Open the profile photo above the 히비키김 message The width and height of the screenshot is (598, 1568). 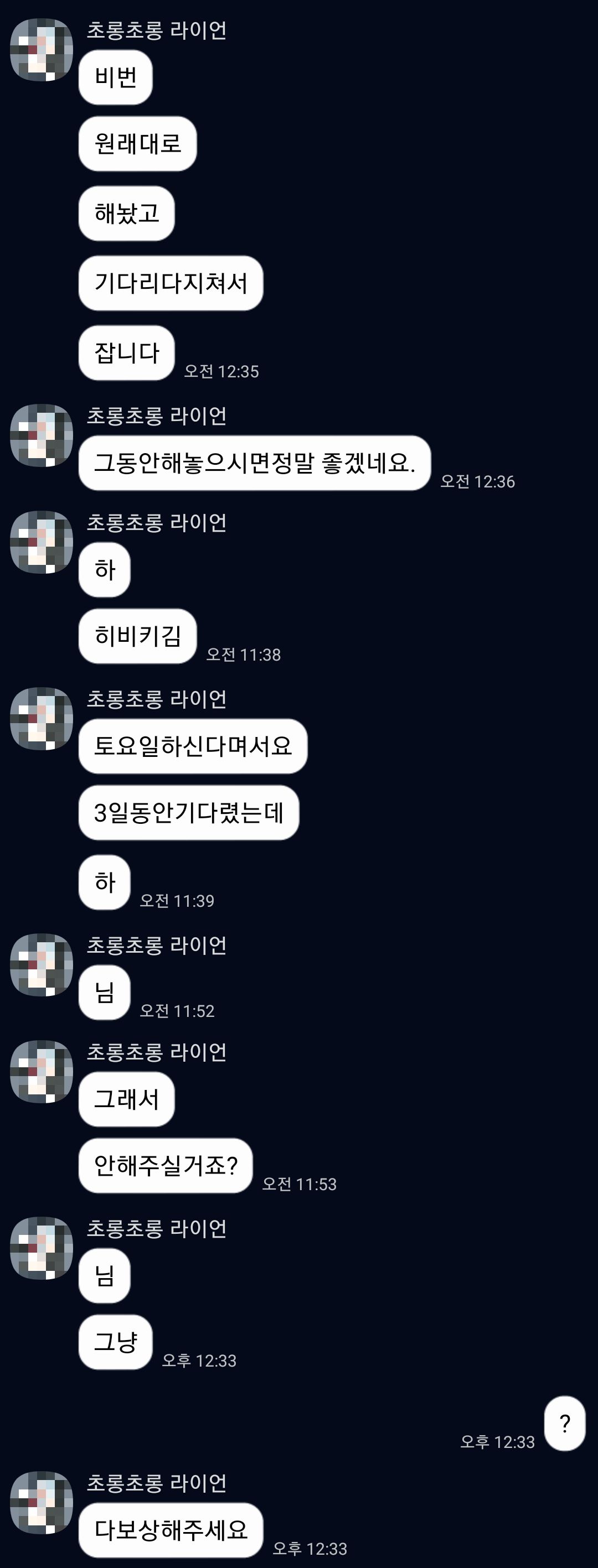(42, 542)
